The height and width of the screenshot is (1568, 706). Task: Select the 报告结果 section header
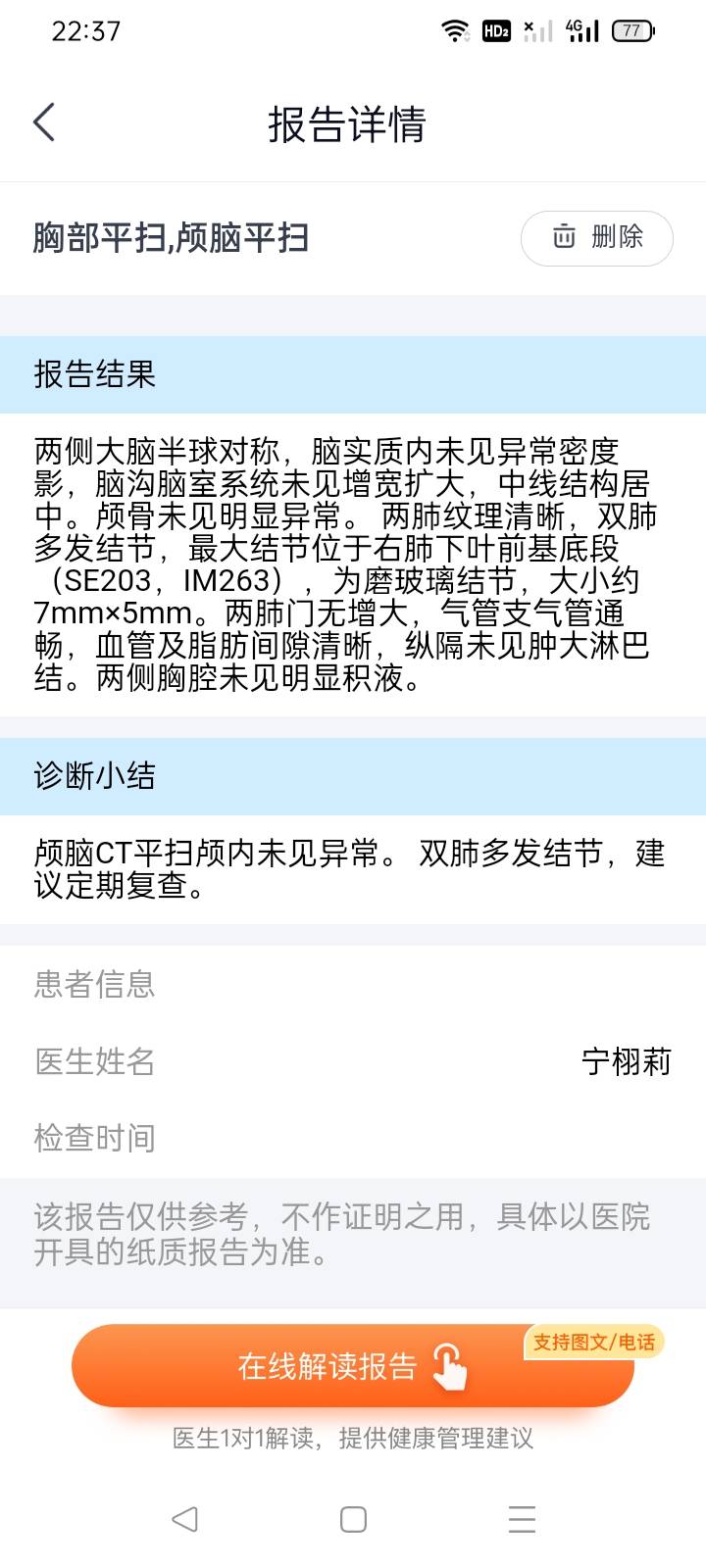coord(94,375)
